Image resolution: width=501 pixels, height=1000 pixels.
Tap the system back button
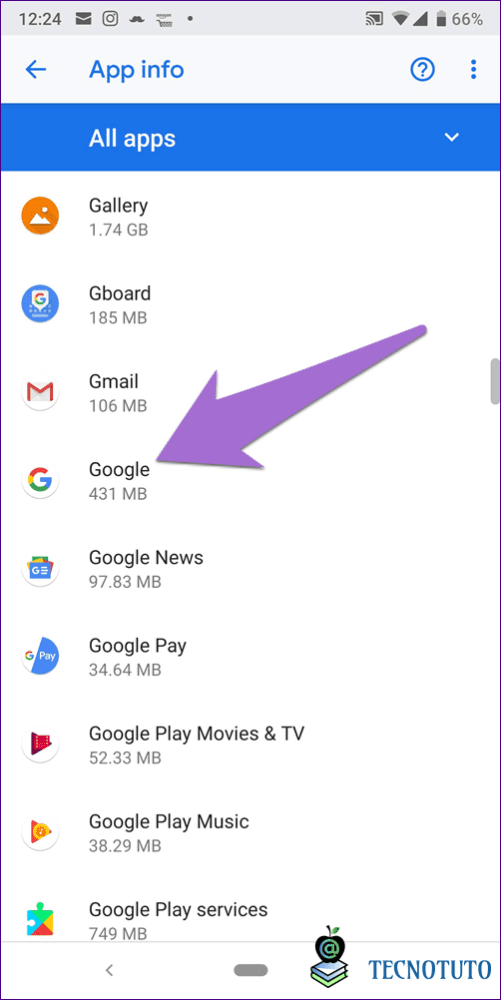109,970
